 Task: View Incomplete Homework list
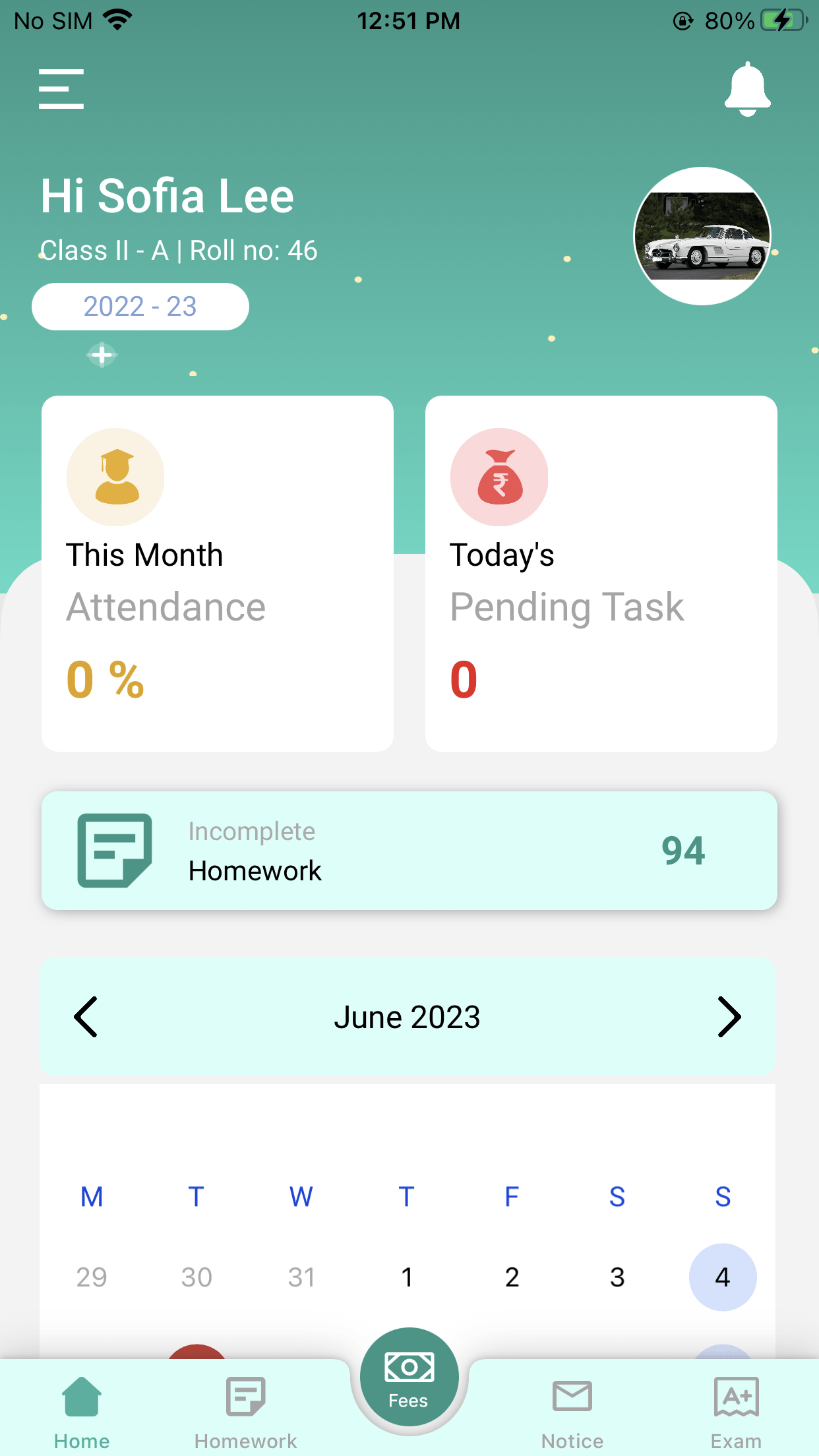[x=409, y=851]
